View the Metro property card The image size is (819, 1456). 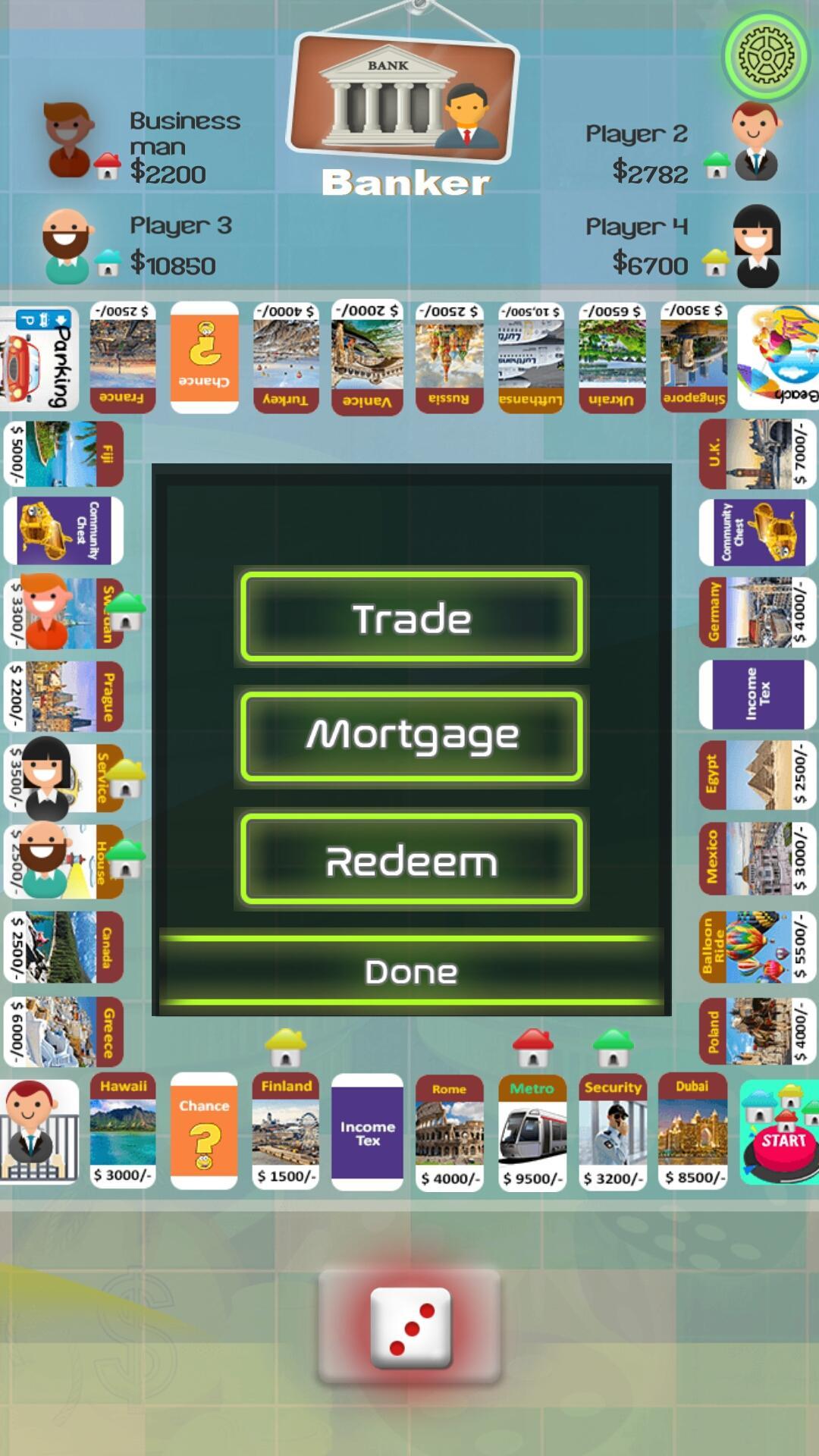coord(532,1133)
